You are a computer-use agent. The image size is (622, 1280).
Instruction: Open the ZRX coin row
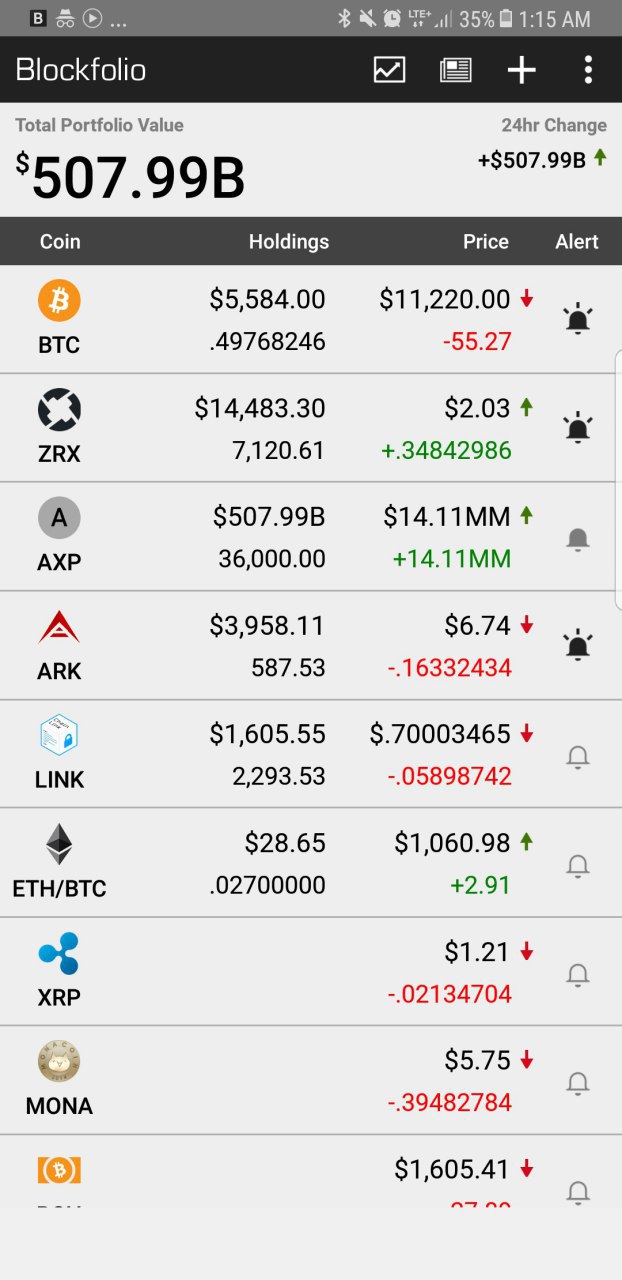click(x=311, y=429)
